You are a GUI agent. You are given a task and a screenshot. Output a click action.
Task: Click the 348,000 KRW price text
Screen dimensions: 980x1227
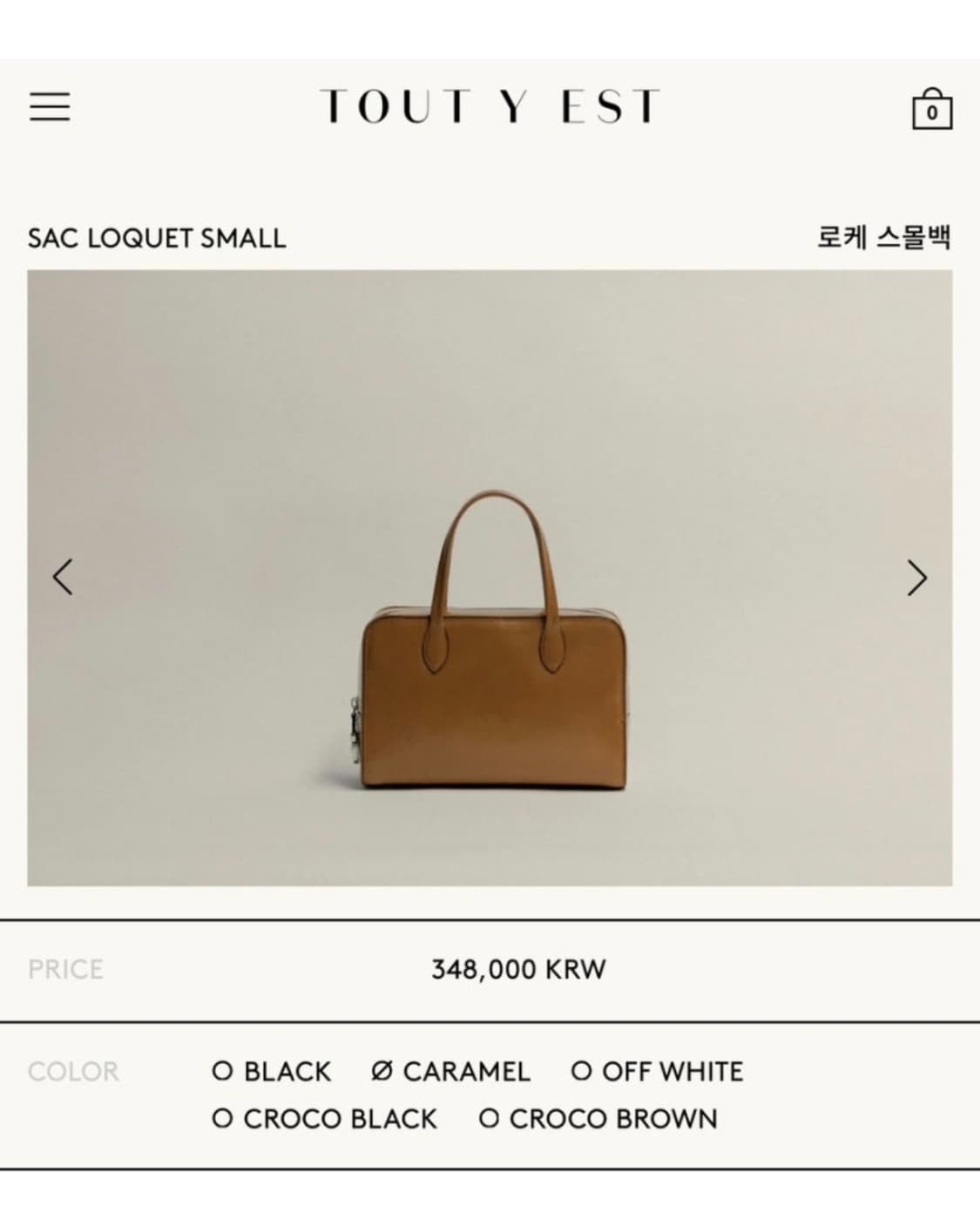point(520,967)
